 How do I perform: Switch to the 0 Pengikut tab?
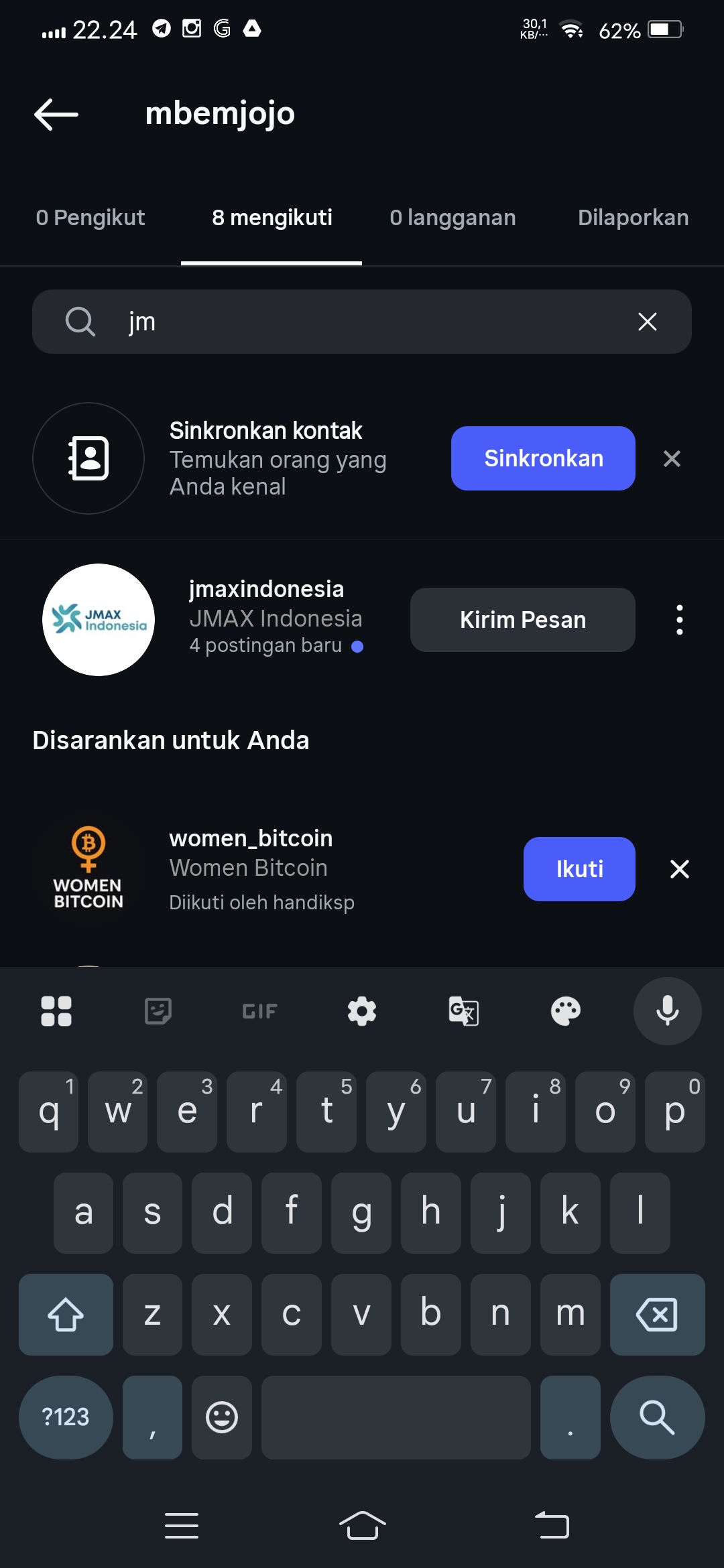(90, 218)
